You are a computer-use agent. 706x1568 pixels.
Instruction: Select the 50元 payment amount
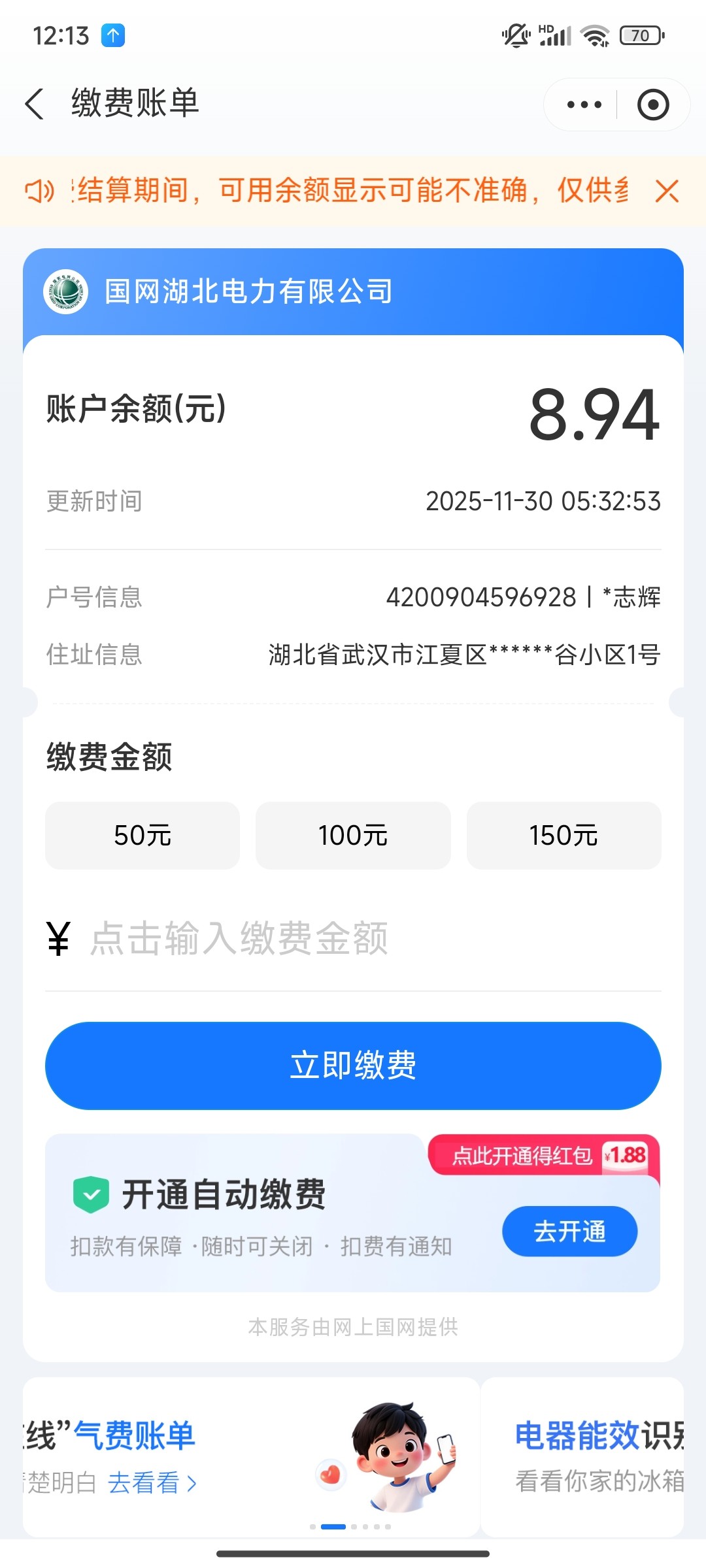(143, 836)
